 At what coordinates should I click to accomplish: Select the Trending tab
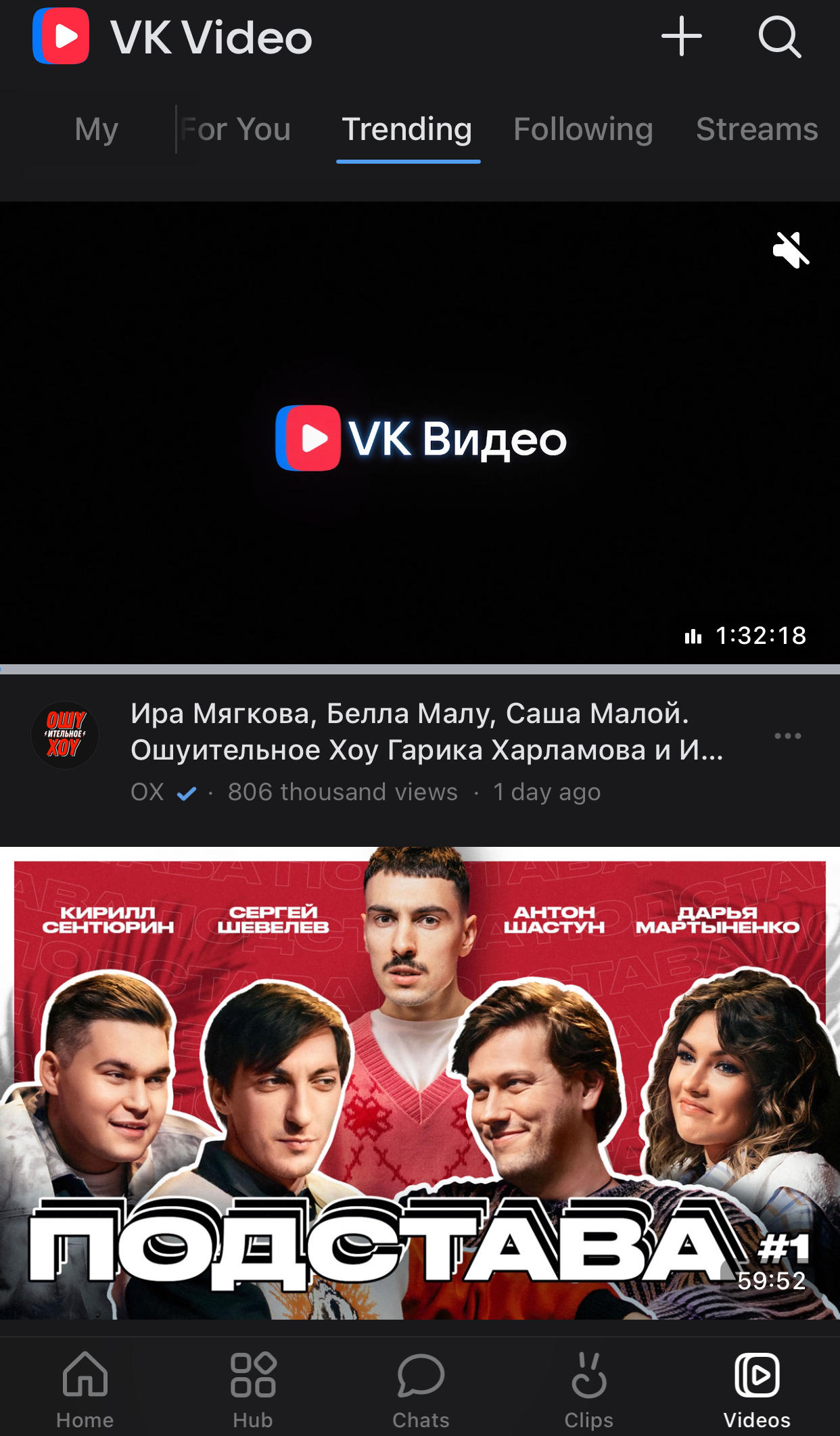(x=407, y=129)
